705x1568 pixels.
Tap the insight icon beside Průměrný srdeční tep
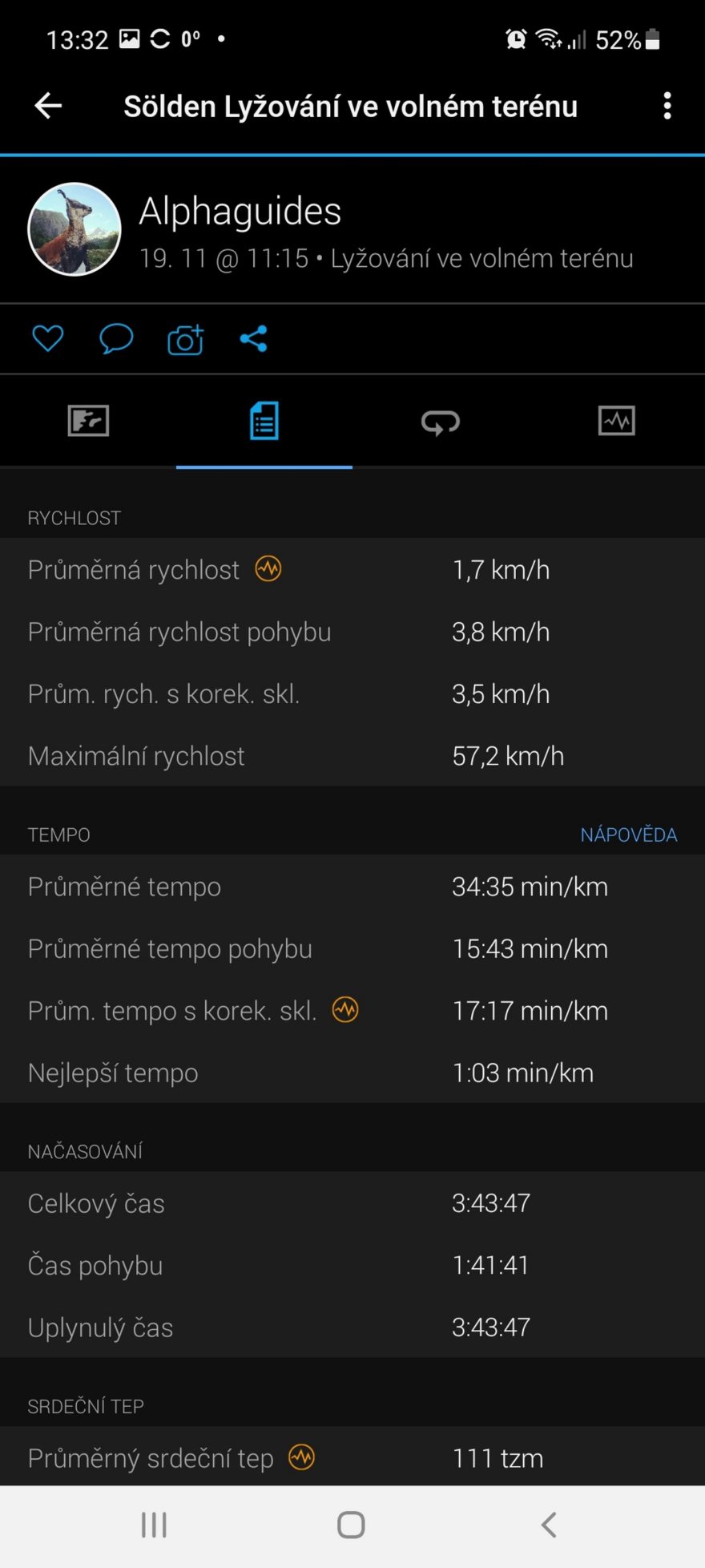click(302, 1457)
